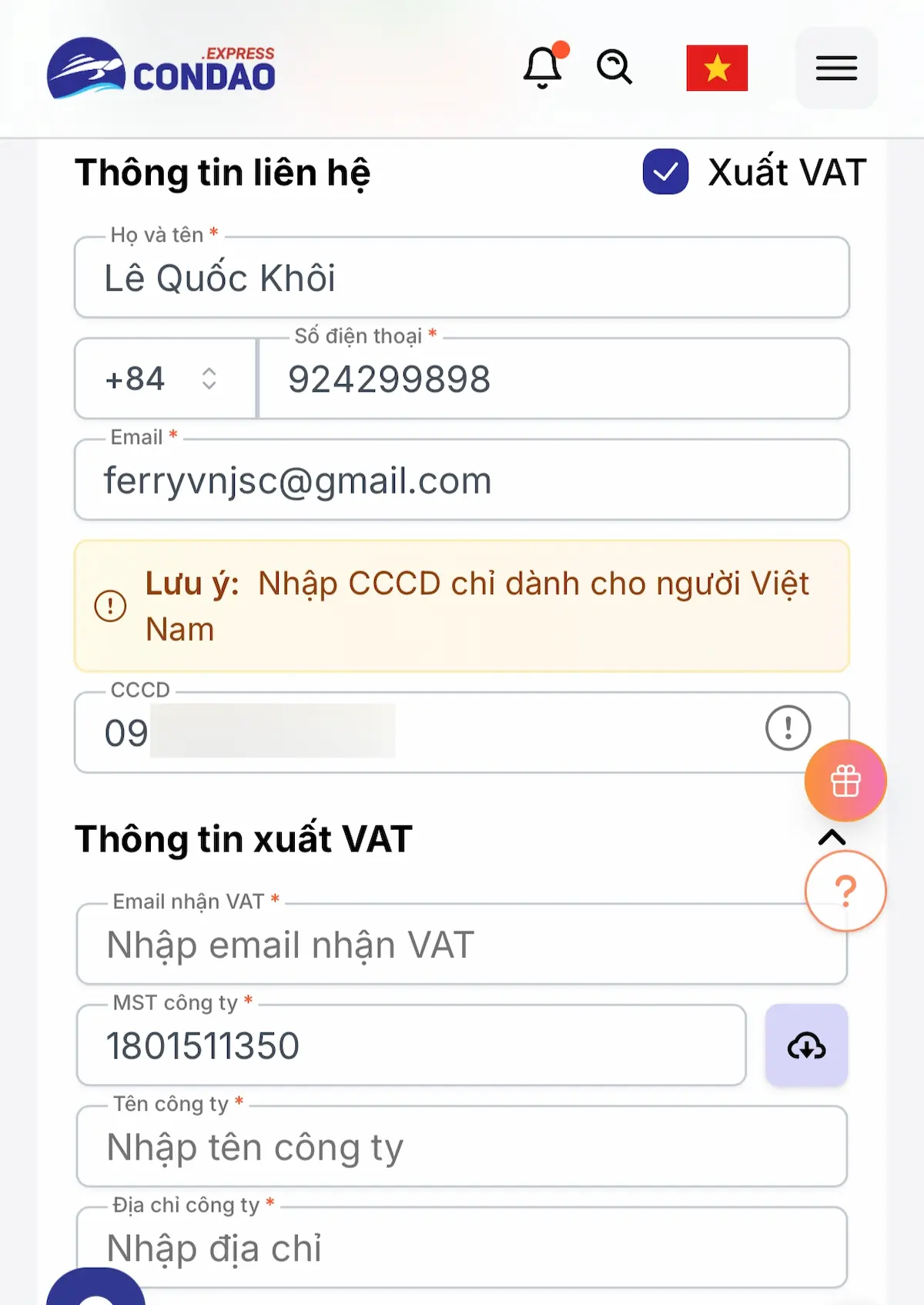Click the Thông tin liên hệ heading
Viewport: 924px width, 1305px height.
click(222, 172)
